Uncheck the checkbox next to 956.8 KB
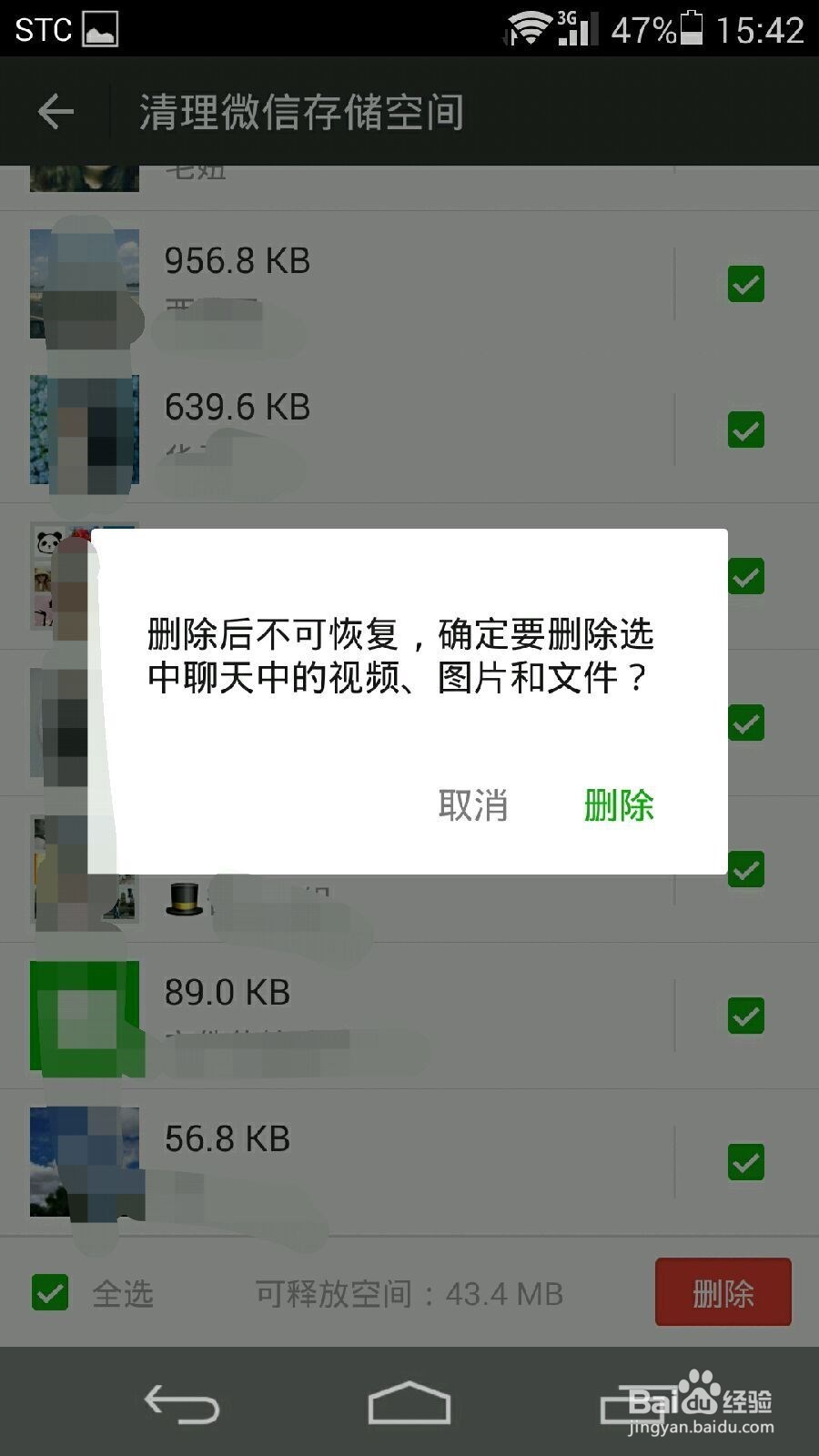 point(745,285)
